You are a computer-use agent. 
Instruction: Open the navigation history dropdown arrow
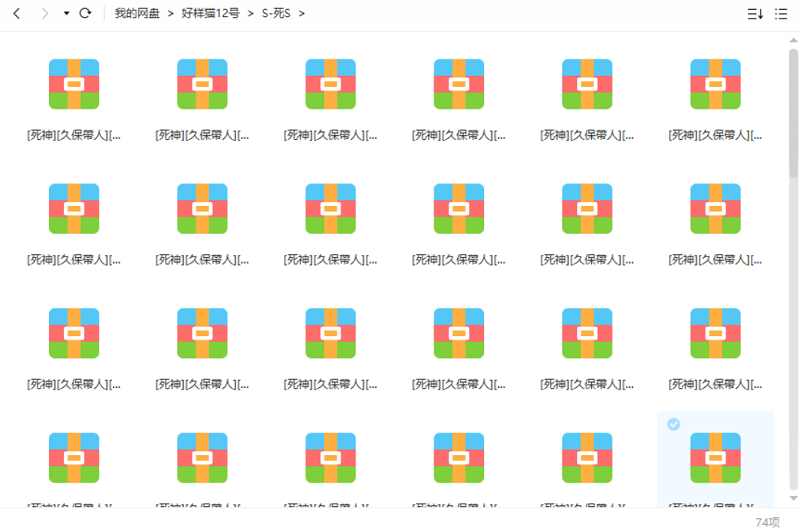[x=66, y=14]
